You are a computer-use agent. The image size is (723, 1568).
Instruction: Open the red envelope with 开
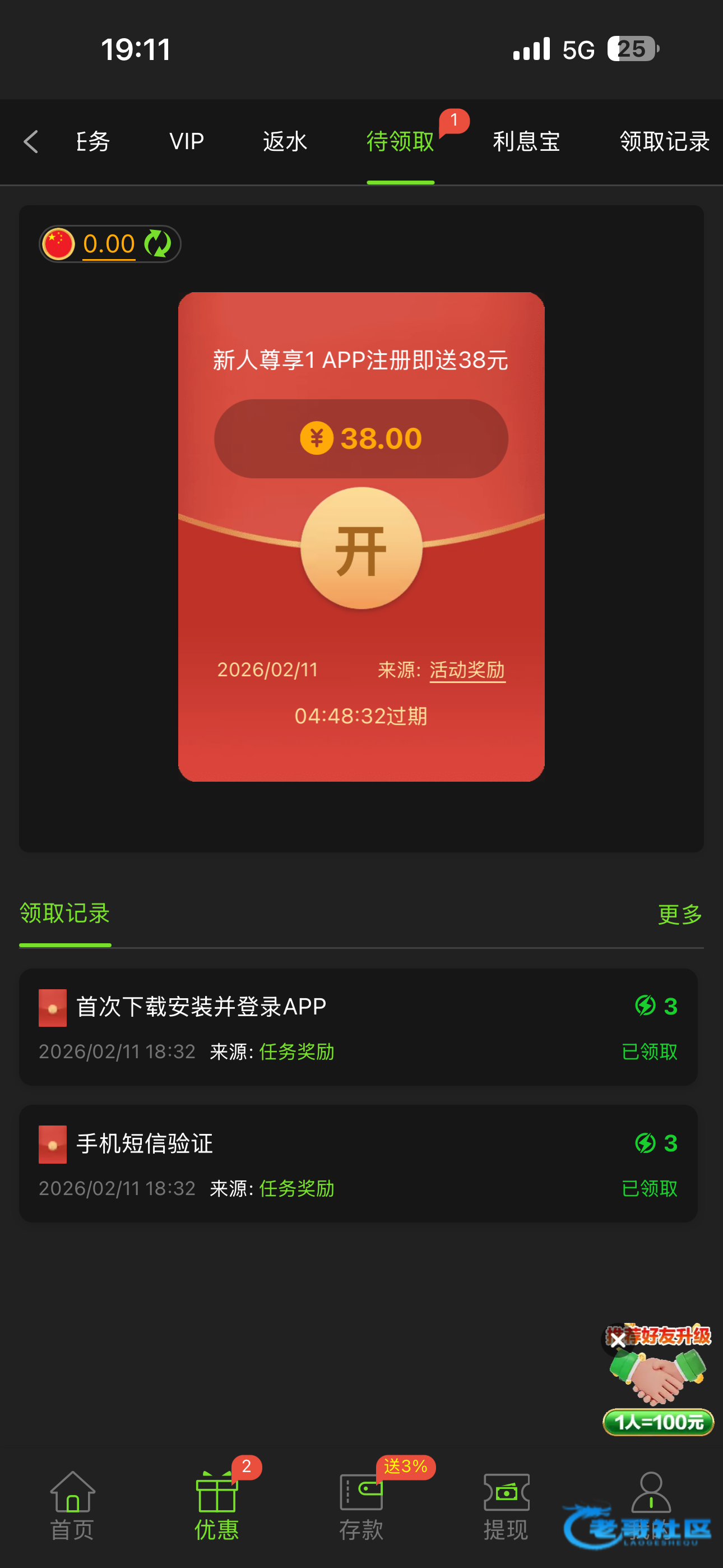coord(361,548)
